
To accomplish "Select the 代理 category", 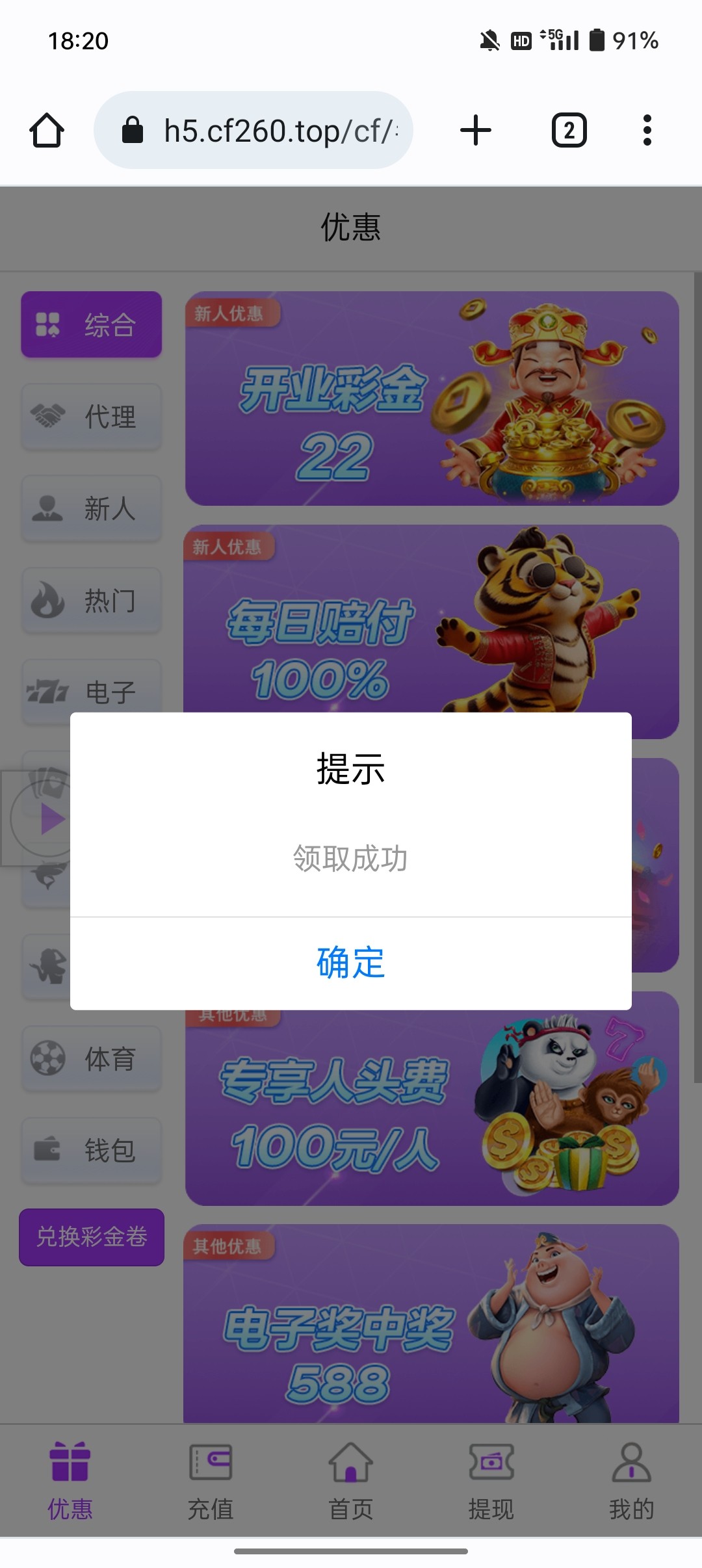I will (x=92, y=417).
